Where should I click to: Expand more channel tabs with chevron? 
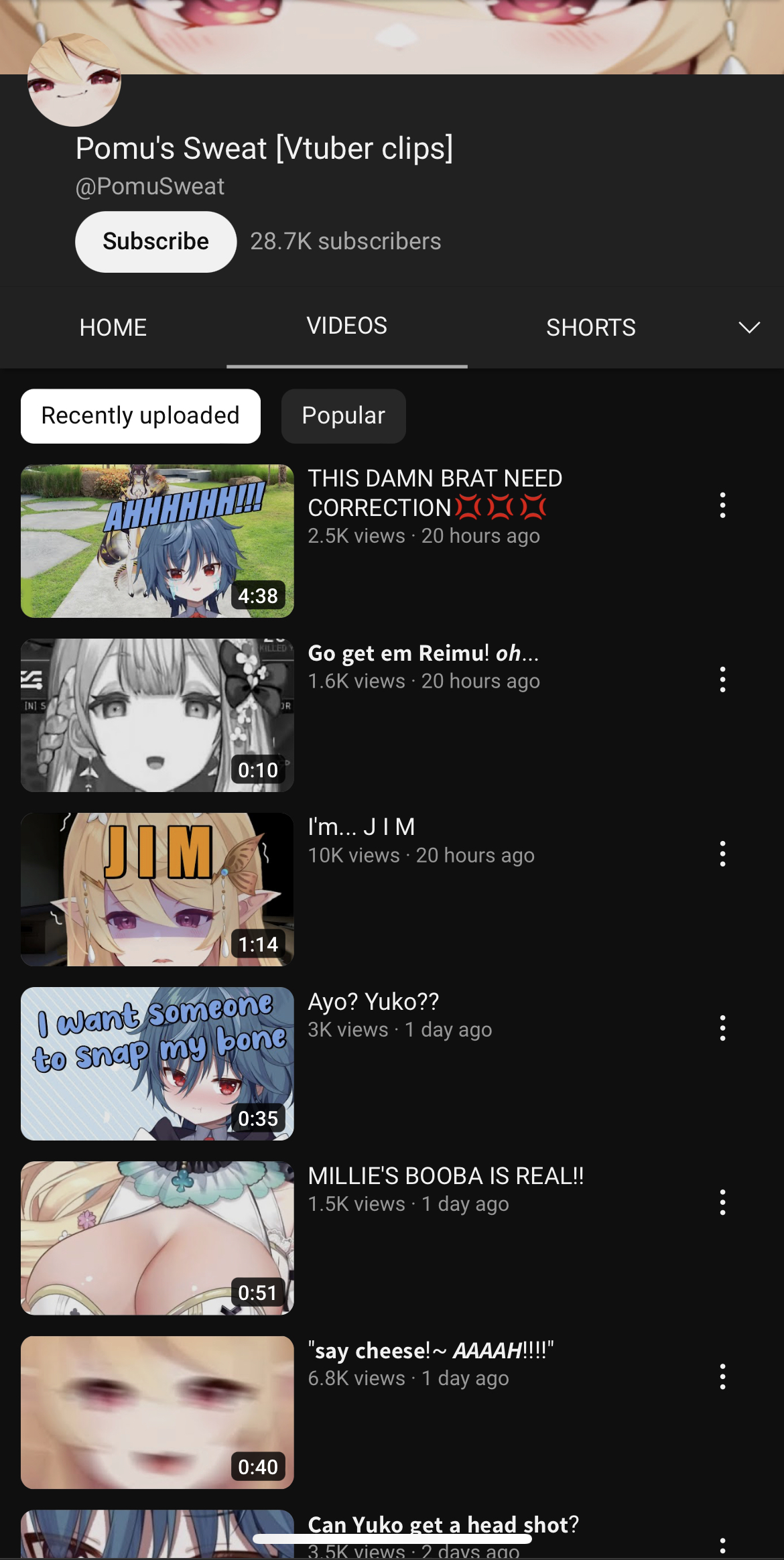coord(749,328)
